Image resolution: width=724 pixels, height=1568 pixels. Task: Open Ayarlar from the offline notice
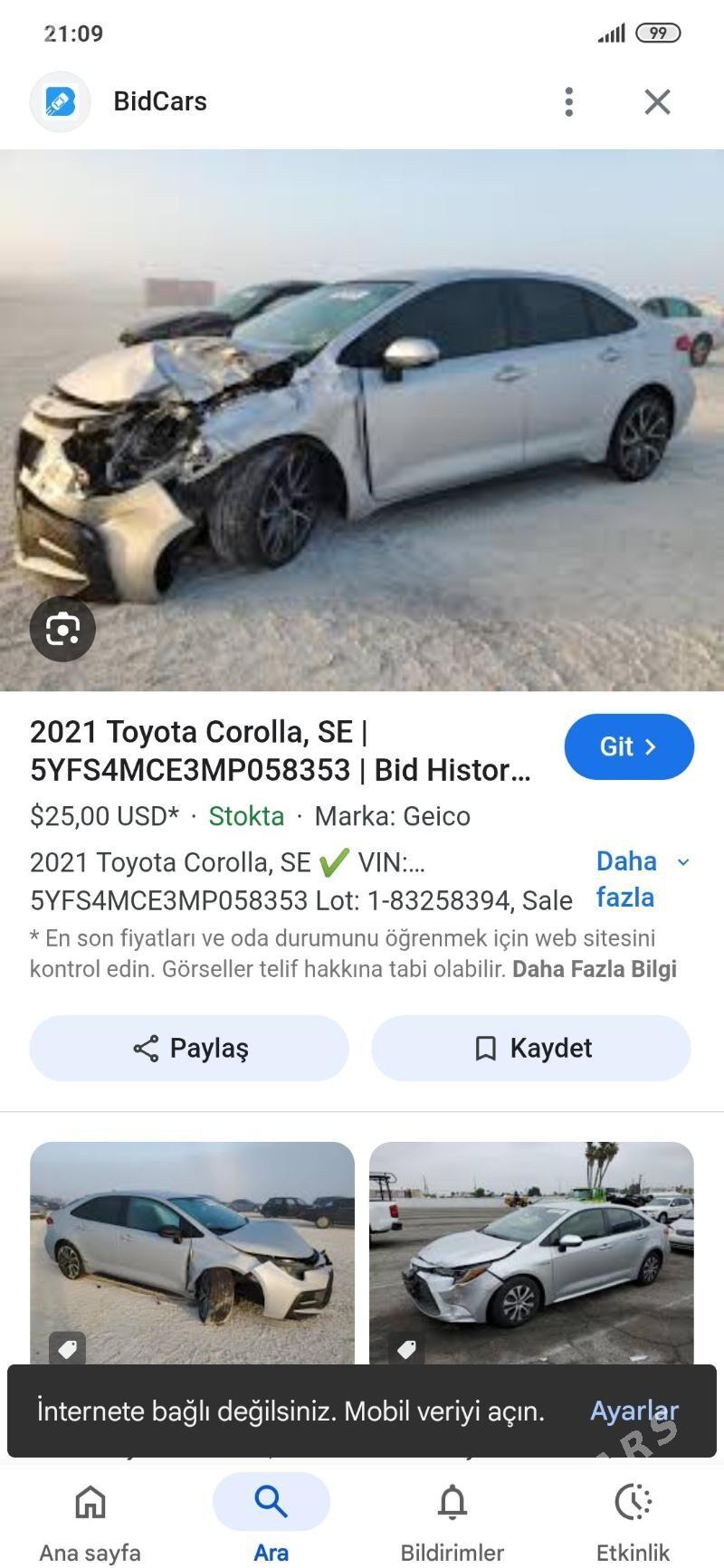tap(633, 1411)
